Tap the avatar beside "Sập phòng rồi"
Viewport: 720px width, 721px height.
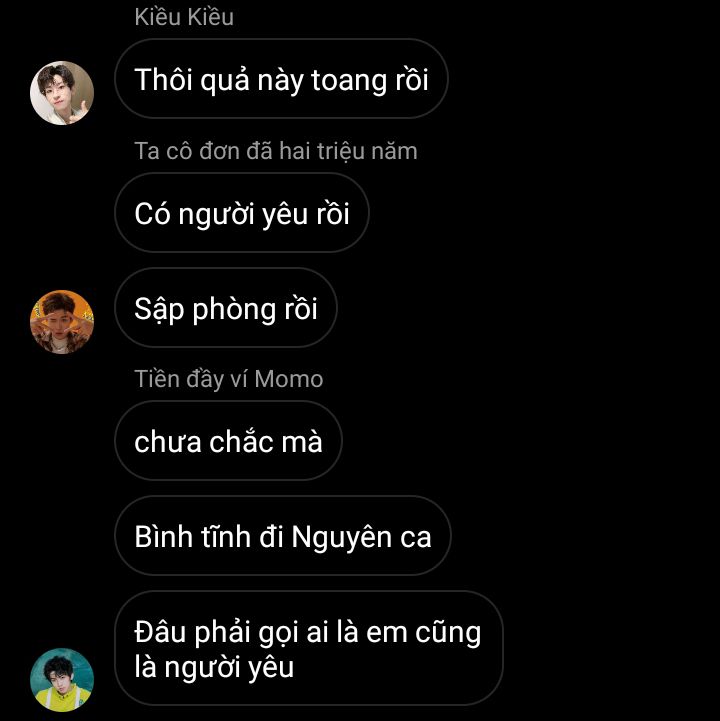click(x=62, y=322)
